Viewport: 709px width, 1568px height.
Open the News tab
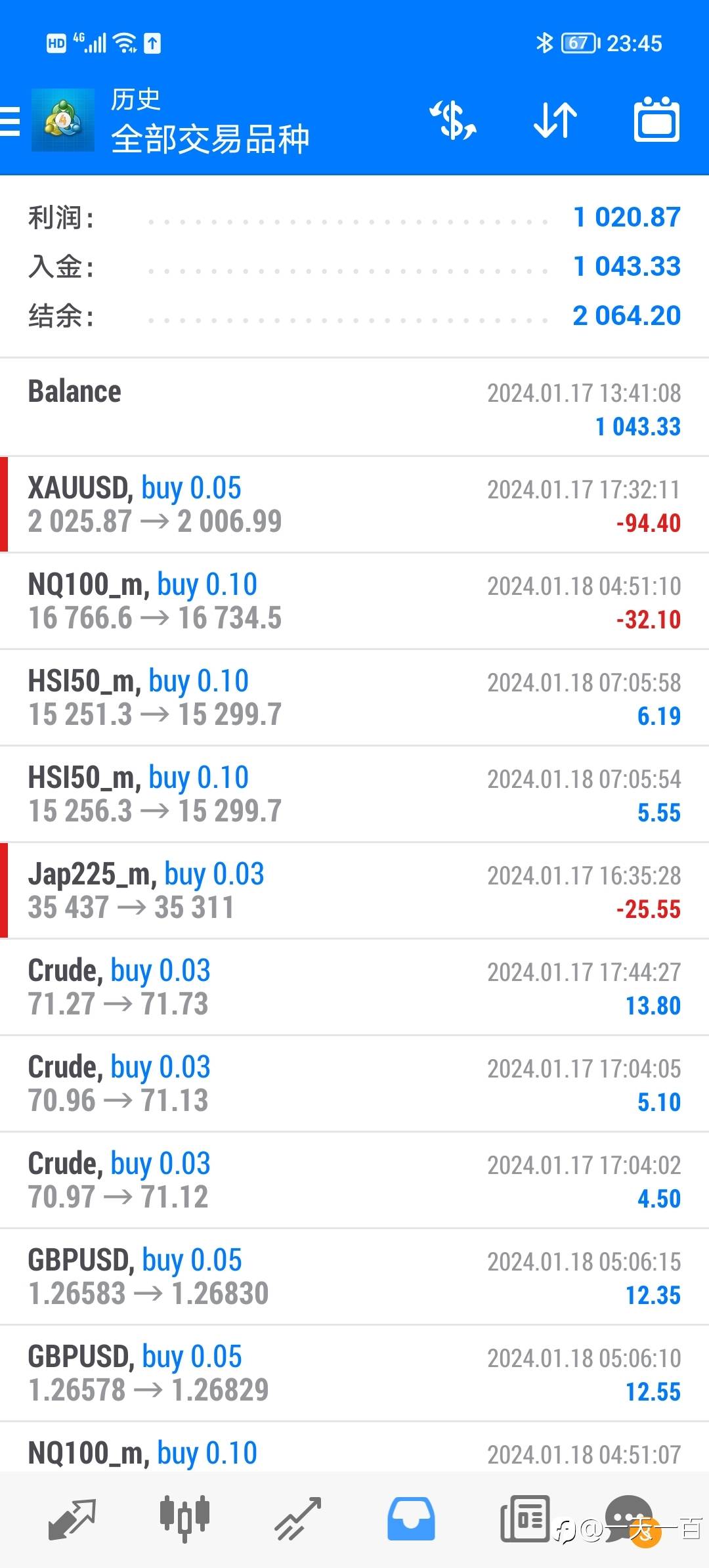pyautogui.click(x=525, y=1518)
